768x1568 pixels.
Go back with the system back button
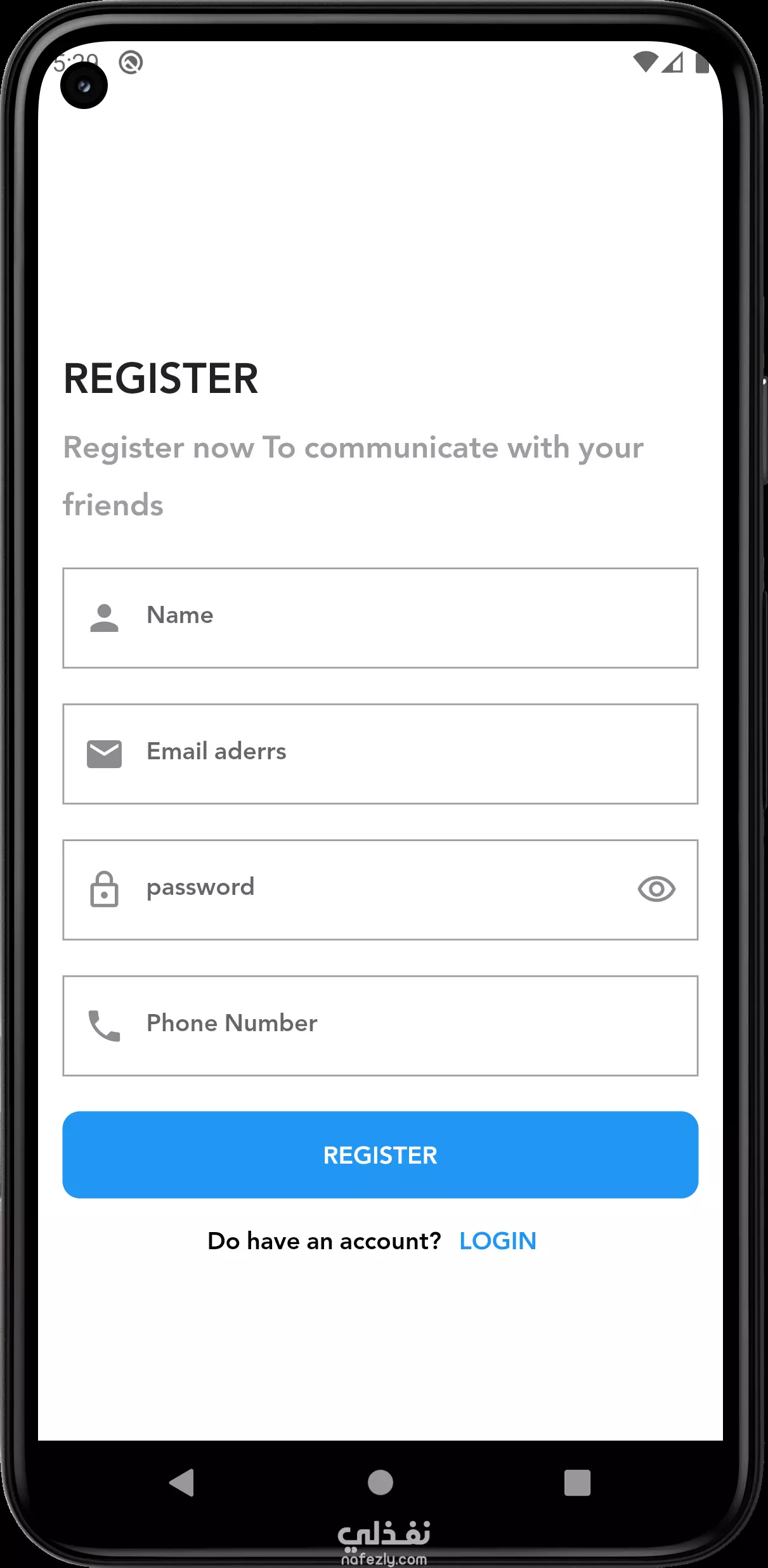182,1482
